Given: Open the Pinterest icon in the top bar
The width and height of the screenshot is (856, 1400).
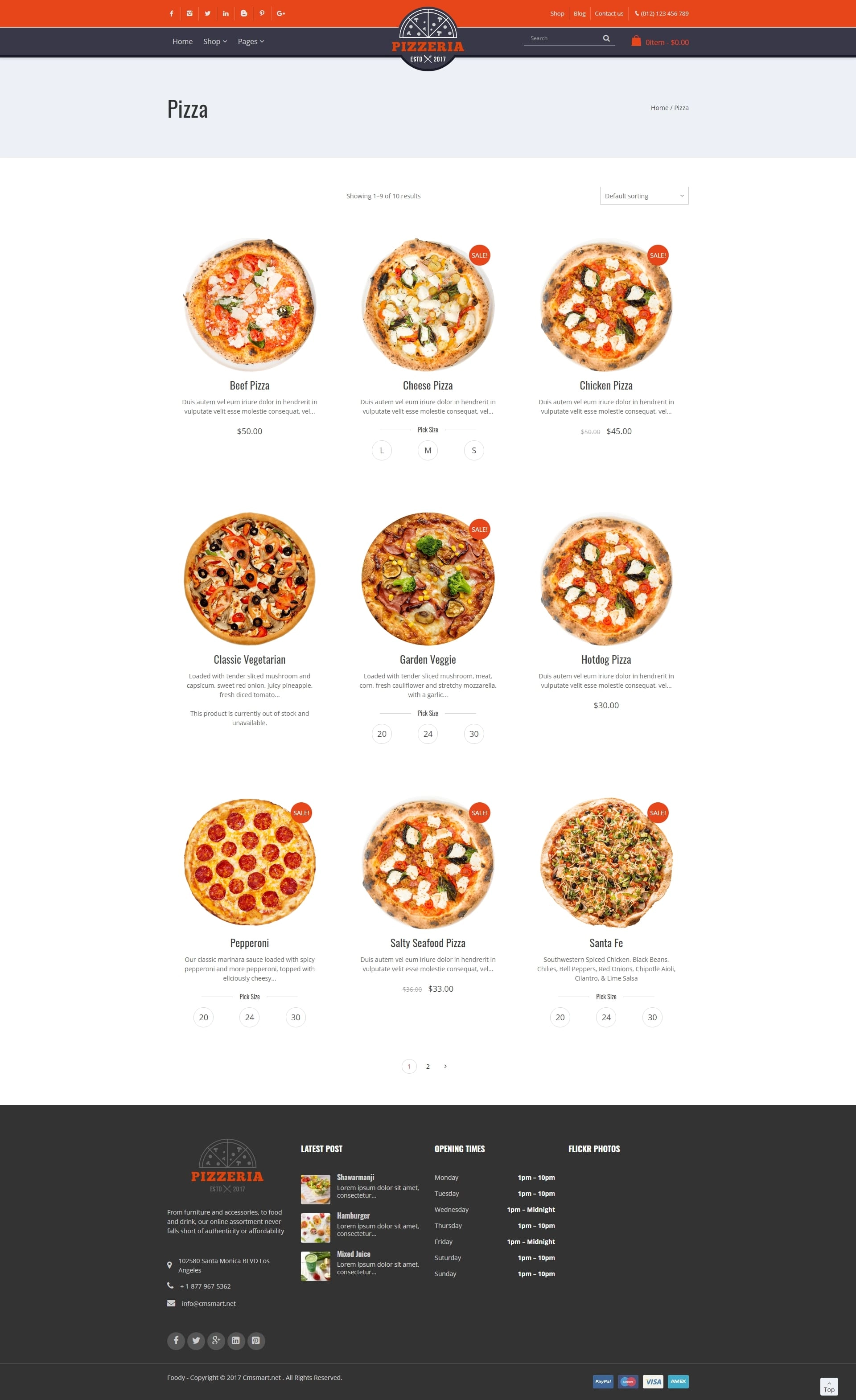Looking at the screenshot, I should 262,14.
